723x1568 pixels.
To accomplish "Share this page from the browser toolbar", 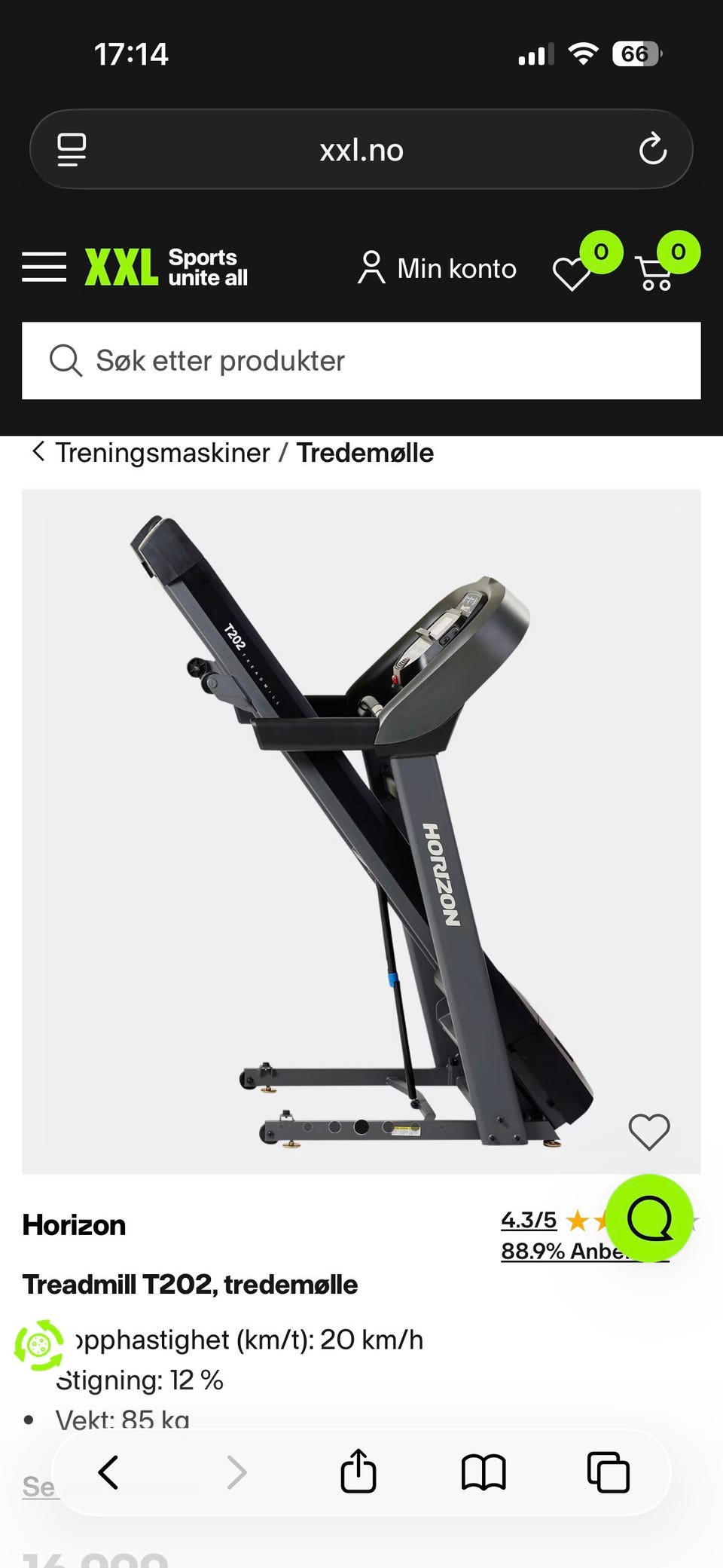I will (x=358, y=1471).
